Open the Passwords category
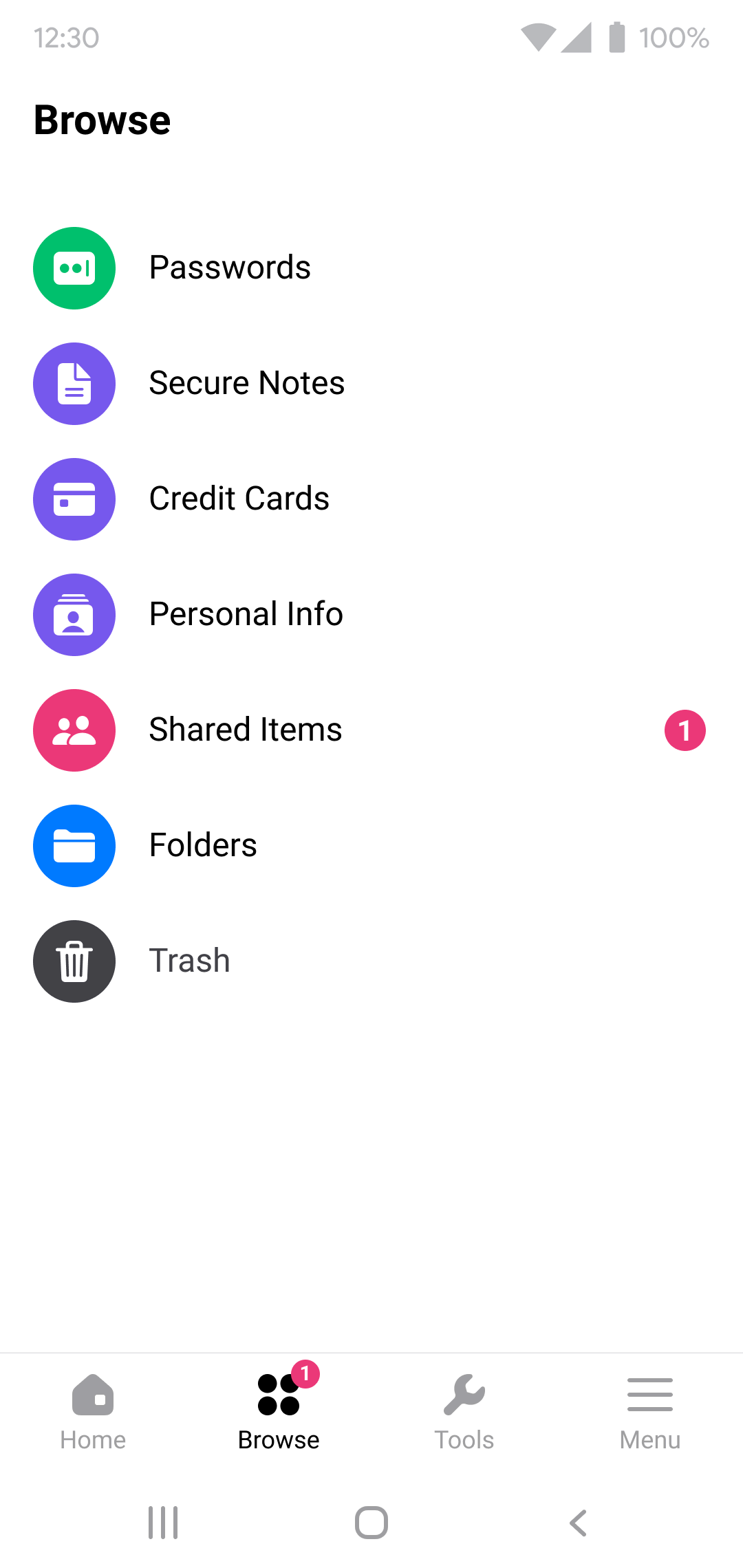The width and height of the screenshot is (743, 1568). pyautogui.click(x=371, y=268)
